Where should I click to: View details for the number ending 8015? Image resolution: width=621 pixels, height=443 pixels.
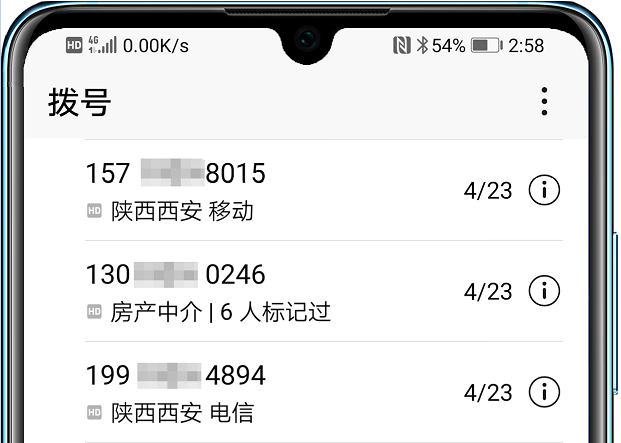pyautogui.click(x=544, y=190)
